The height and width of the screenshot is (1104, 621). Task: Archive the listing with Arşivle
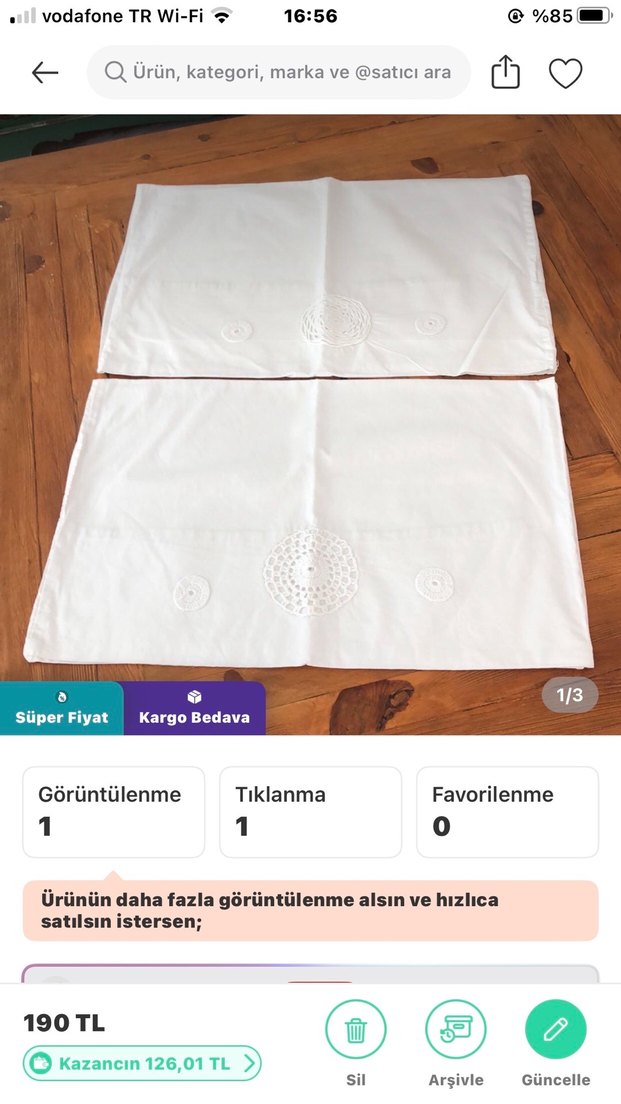[456, 1031]
